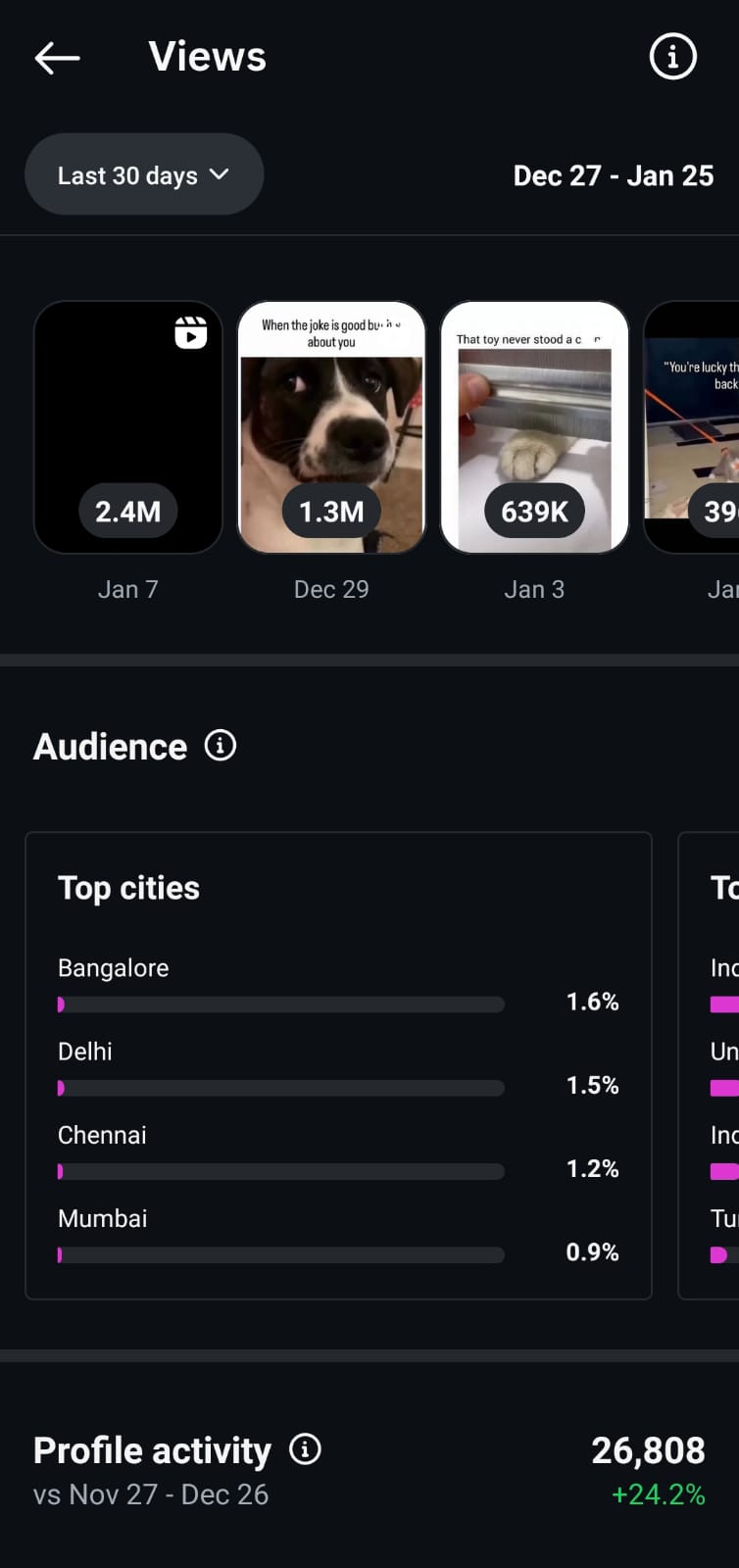This screenshot has width=739, height=1568.
Task: Go back using the top arrow
Action: pos(57,58)
